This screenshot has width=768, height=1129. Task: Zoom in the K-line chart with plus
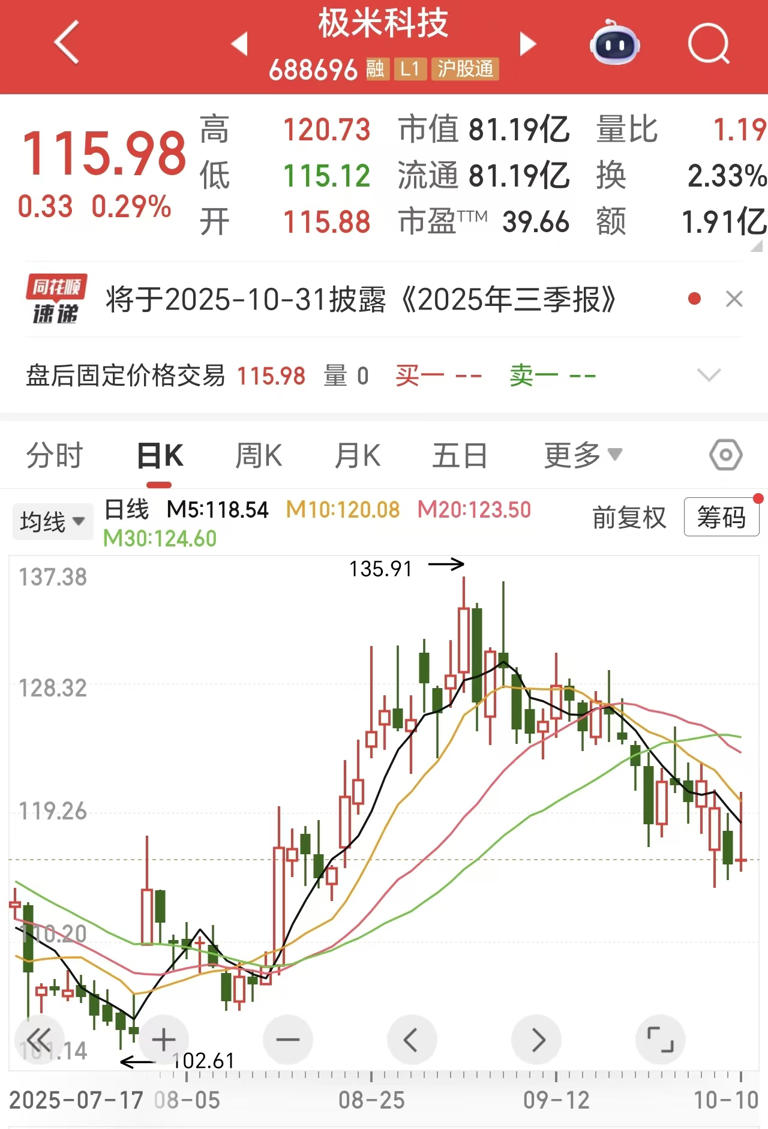[x=163, y=1039]
